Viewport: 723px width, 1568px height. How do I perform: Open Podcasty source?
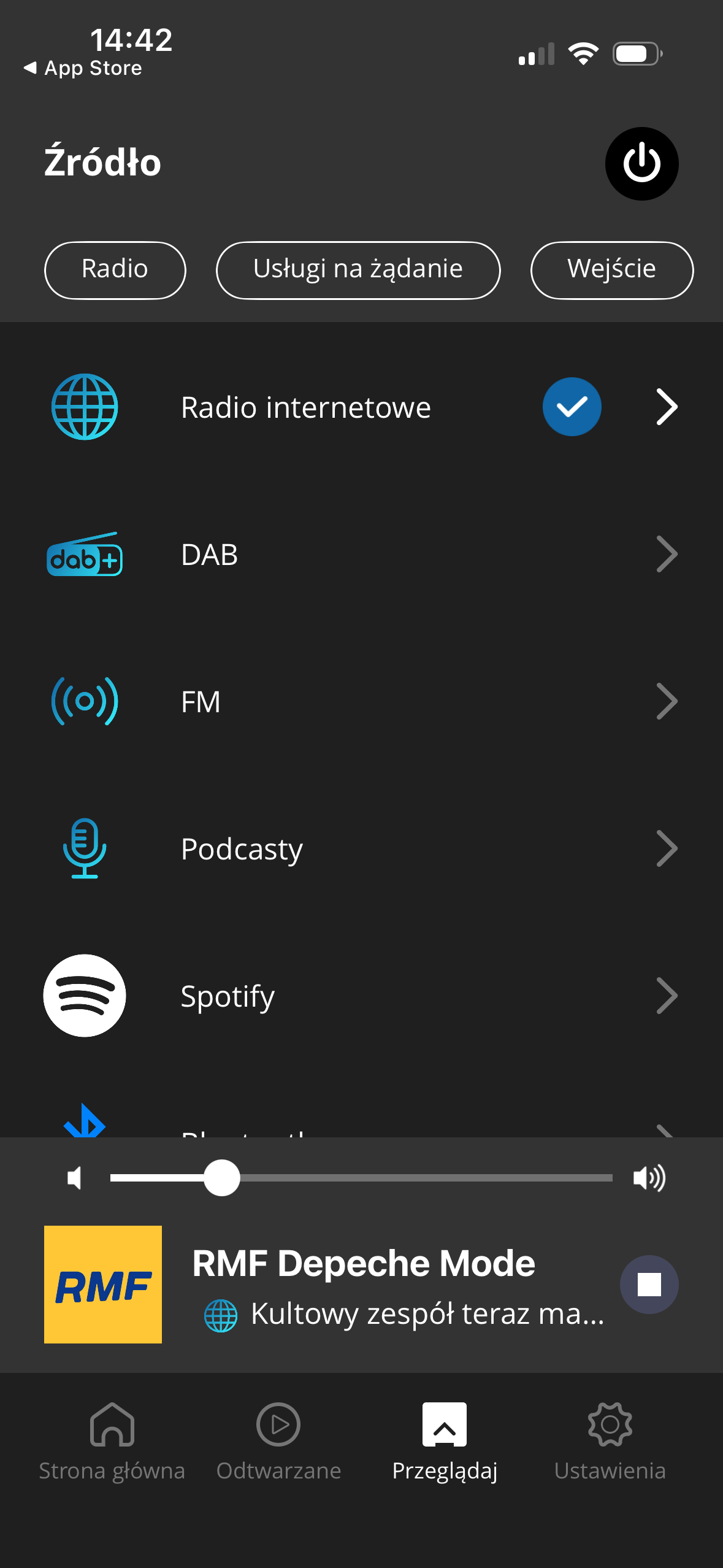pos(362,849)
